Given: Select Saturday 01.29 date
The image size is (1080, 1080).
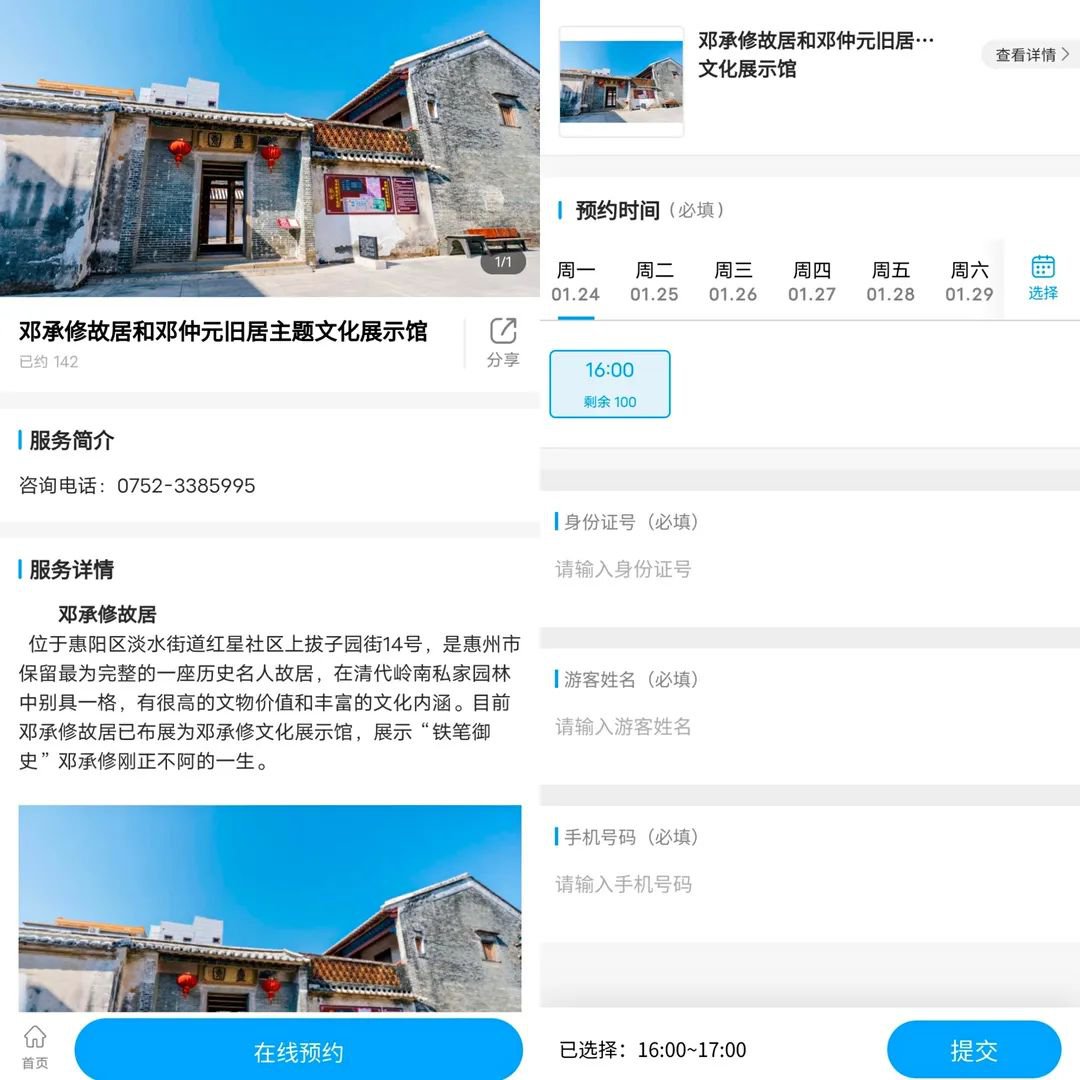Looking at the screenshot, I should coord(969,282).
